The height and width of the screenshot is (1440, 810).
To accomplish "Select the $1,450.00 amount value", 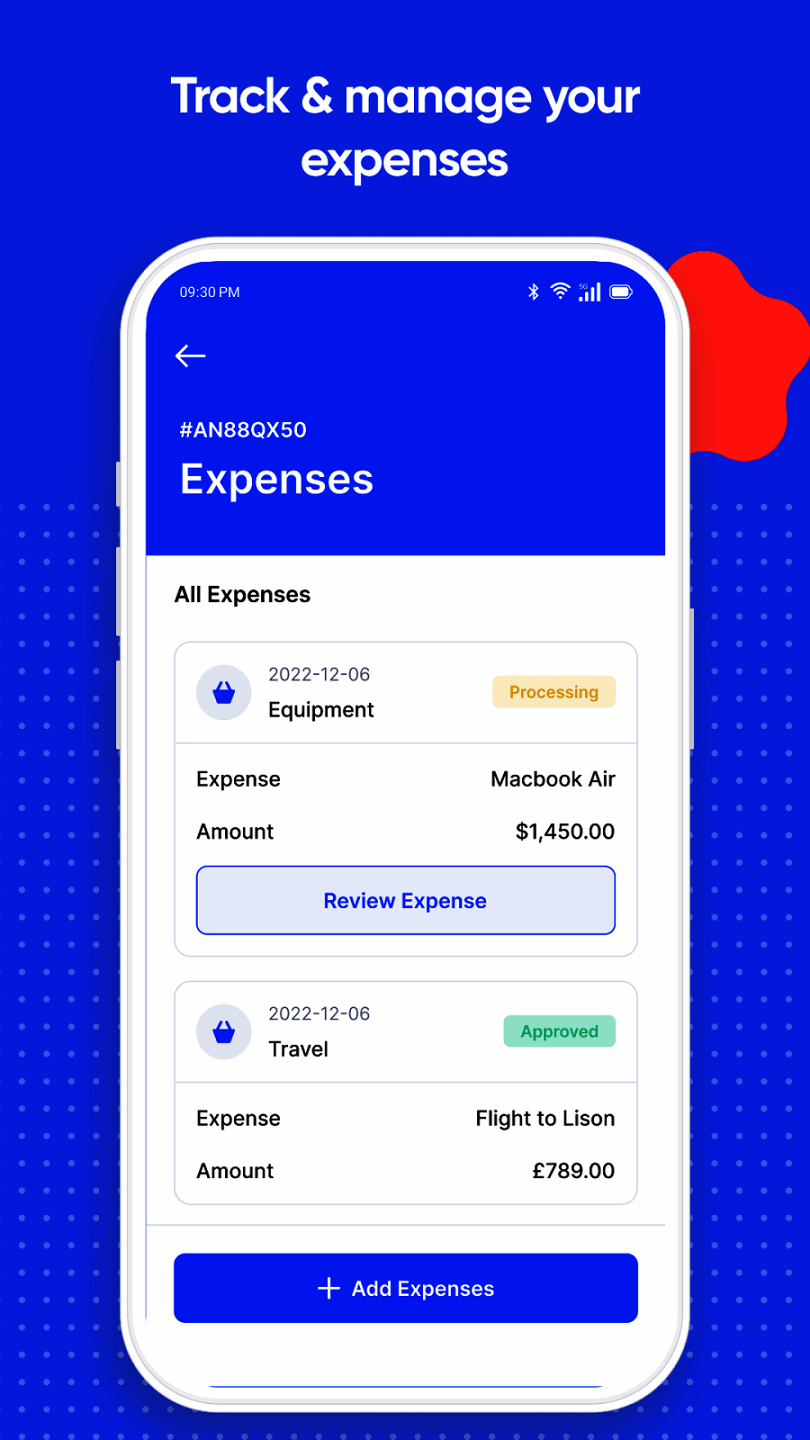I will [565, 831].
